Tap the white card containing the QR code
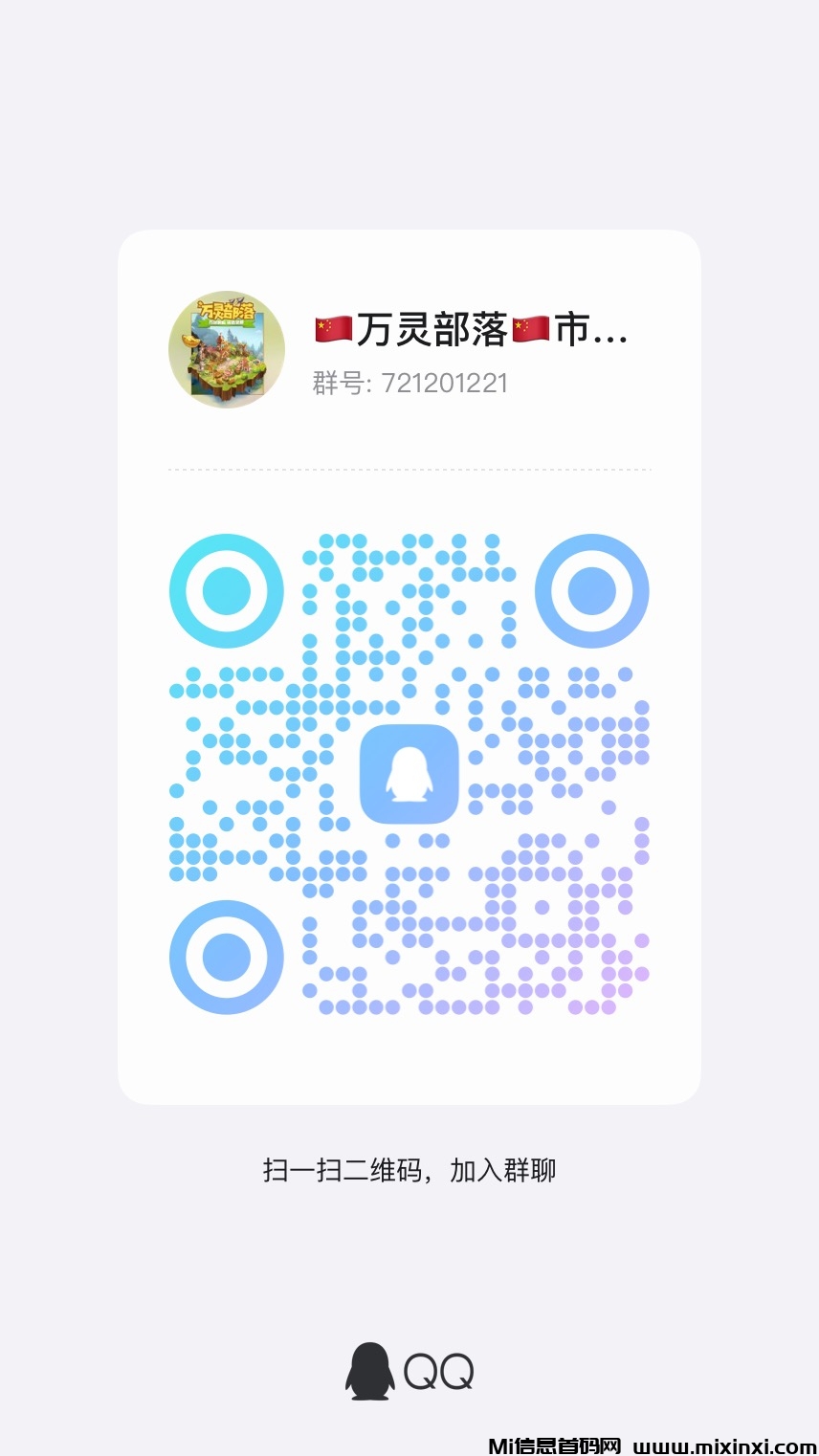Image resolution: width=819 pixels, height=1456 pixels. pyautogui.click(x=409, y=665)
